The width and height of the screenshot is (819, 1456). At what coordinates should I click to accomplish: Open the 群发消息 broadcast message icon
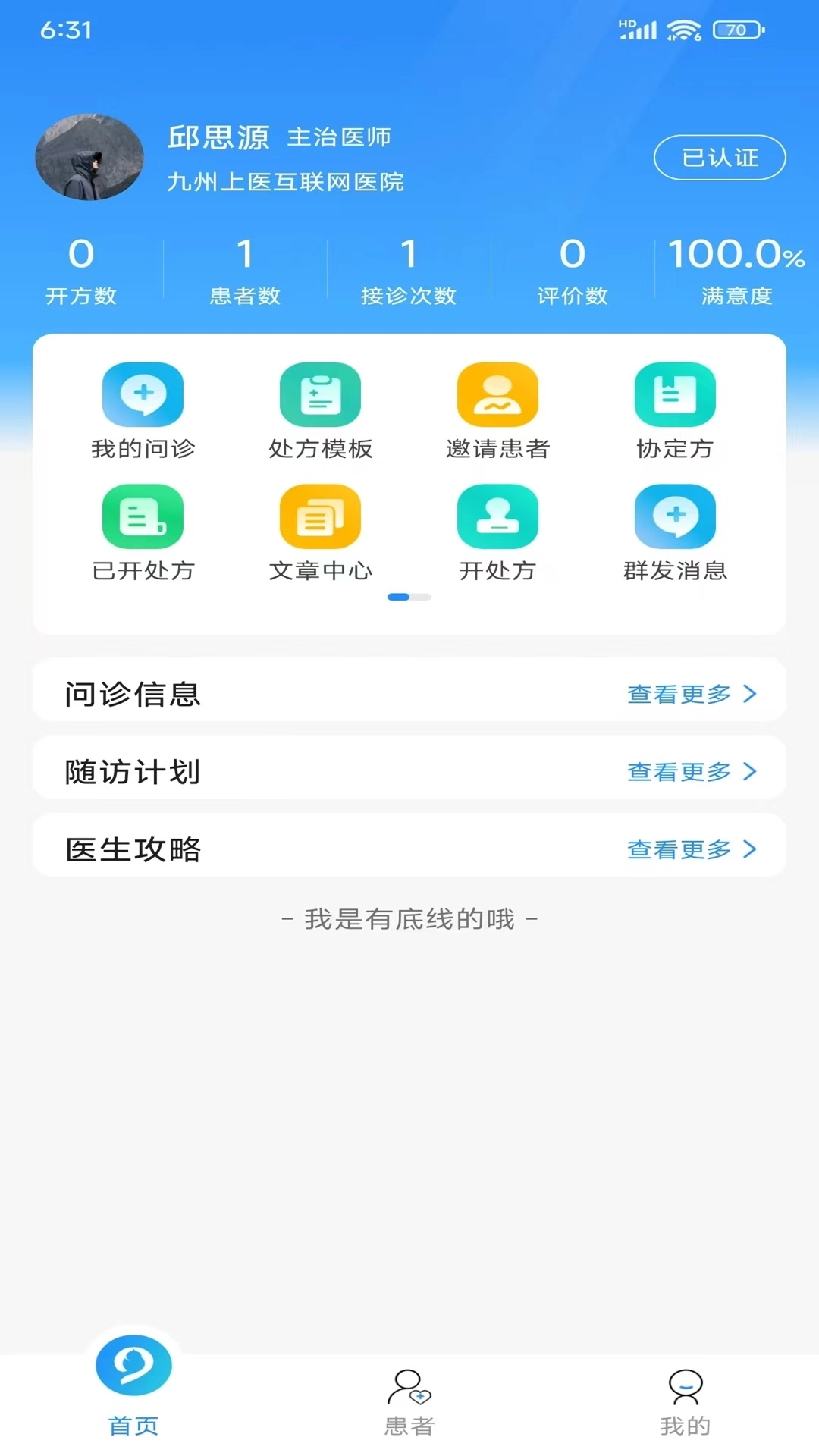click(674, 518)
